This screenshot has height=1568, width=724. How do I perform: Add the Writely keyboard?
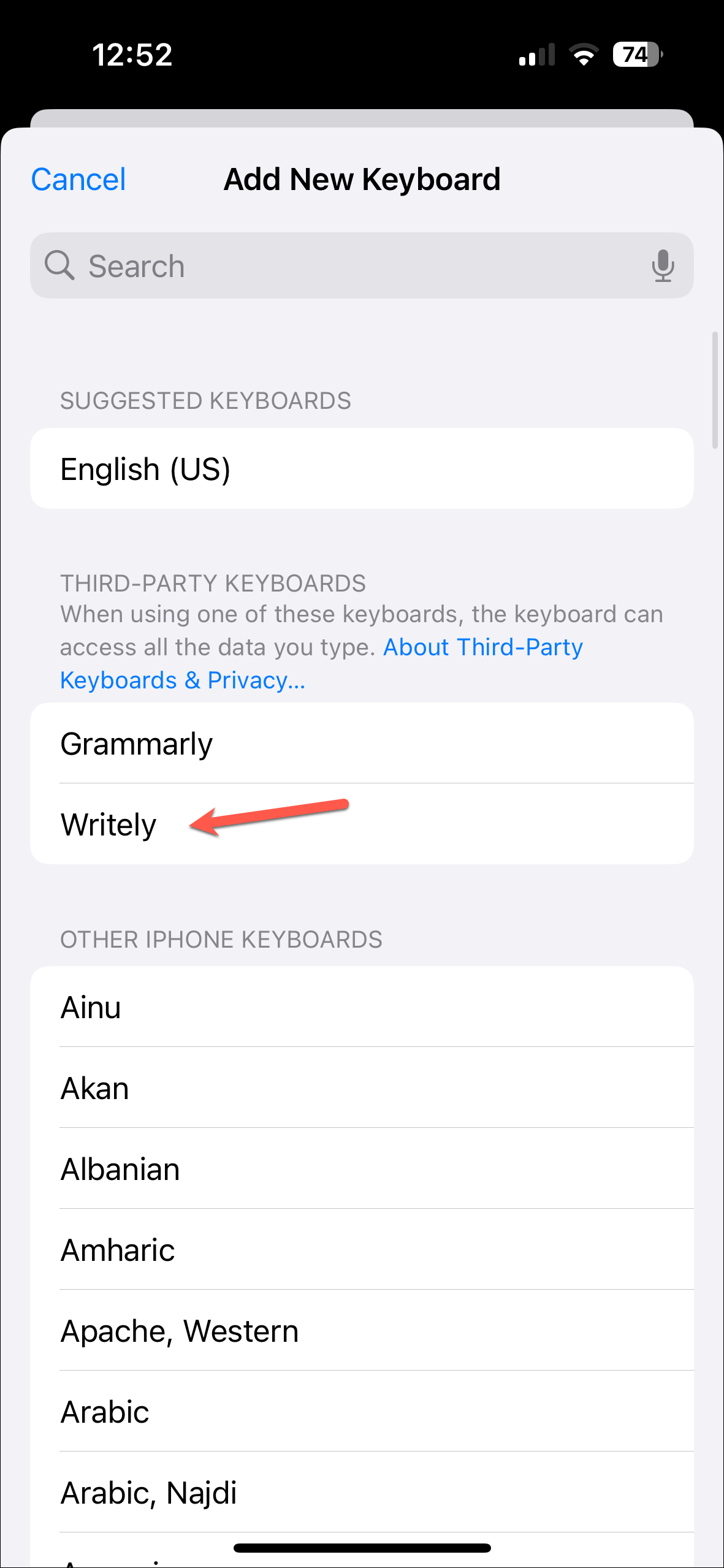pyautogui.click(x=362, y=824)
